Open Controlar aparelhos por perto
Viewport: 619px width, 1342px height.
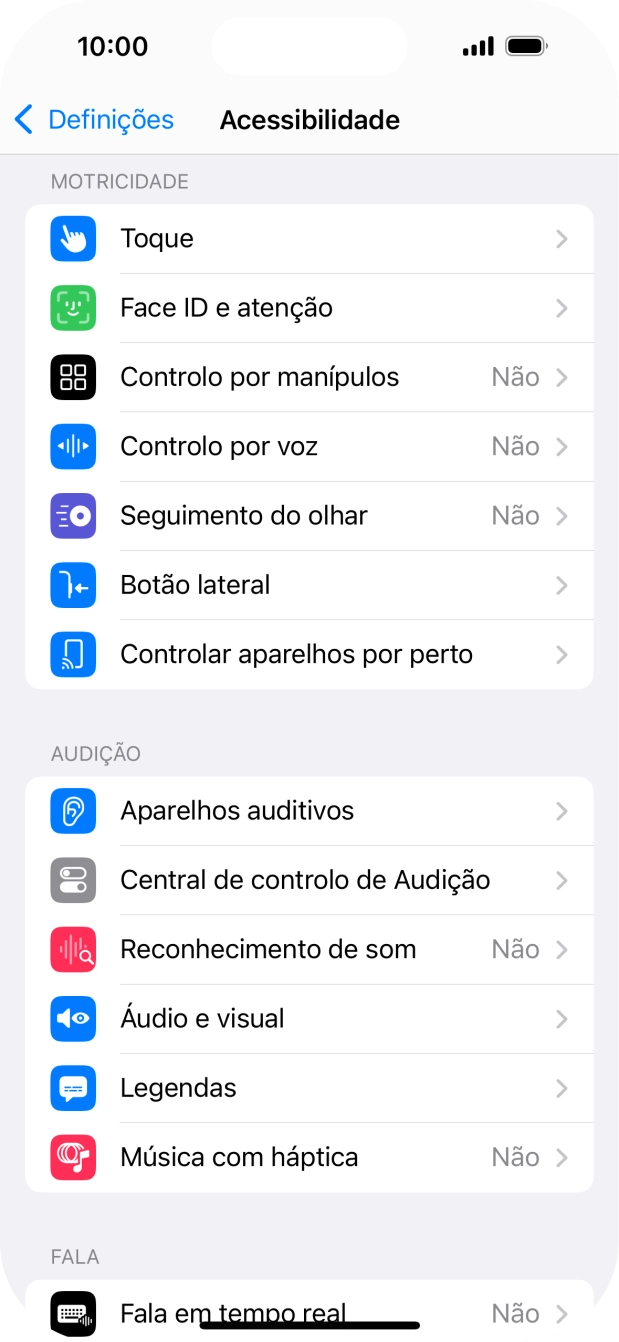(x=309, y=655)
